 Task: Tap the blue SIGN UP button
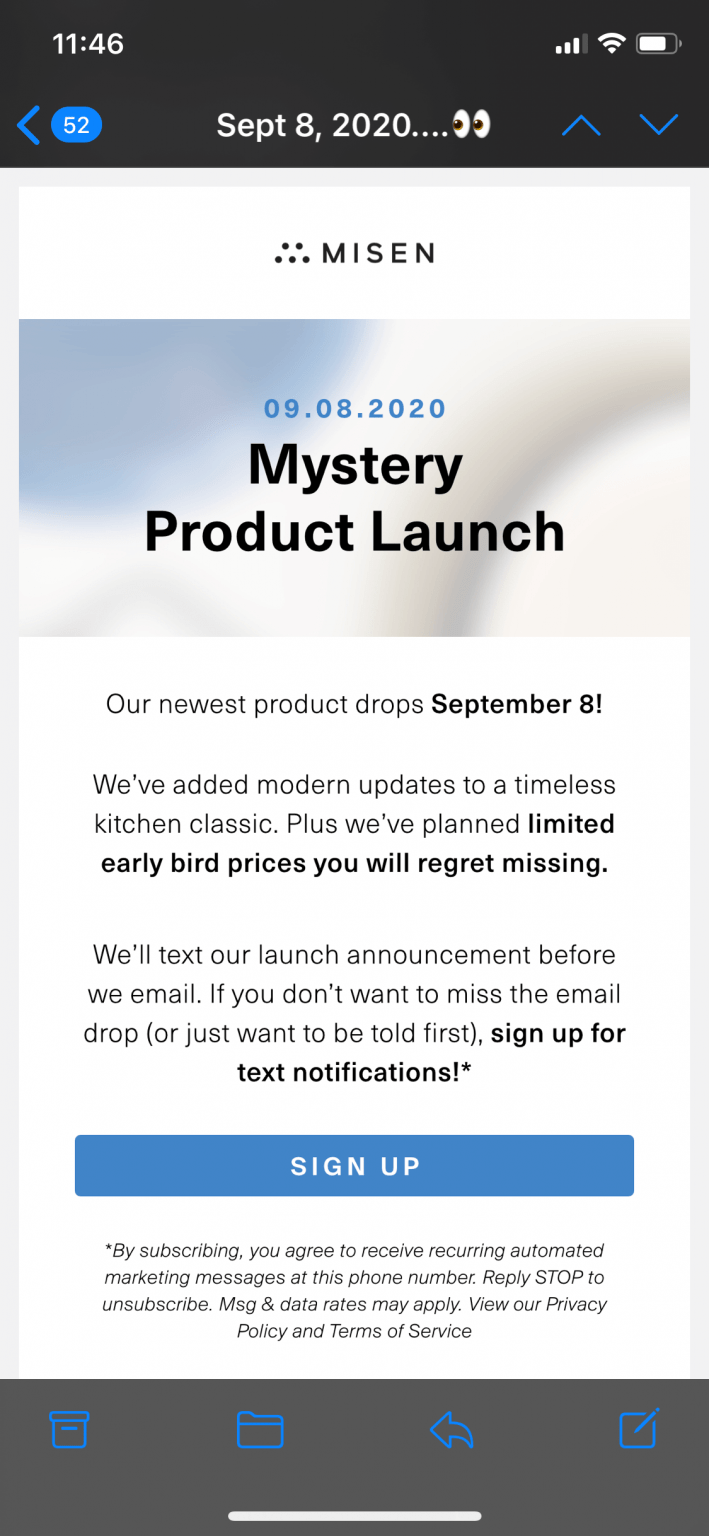354,1166
